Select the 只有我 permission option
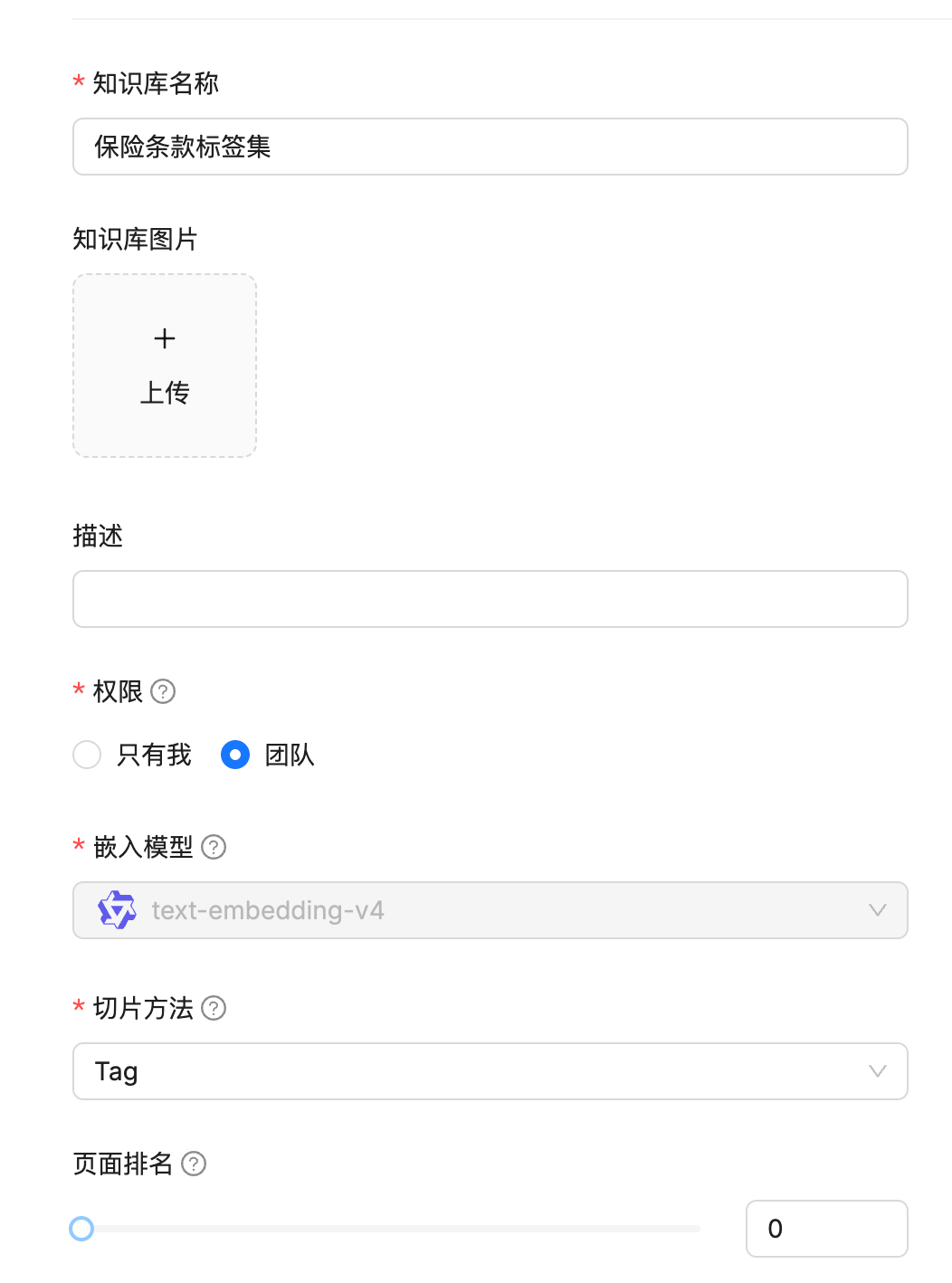The width and height of the screenshot is (952, 1283). 87,755
